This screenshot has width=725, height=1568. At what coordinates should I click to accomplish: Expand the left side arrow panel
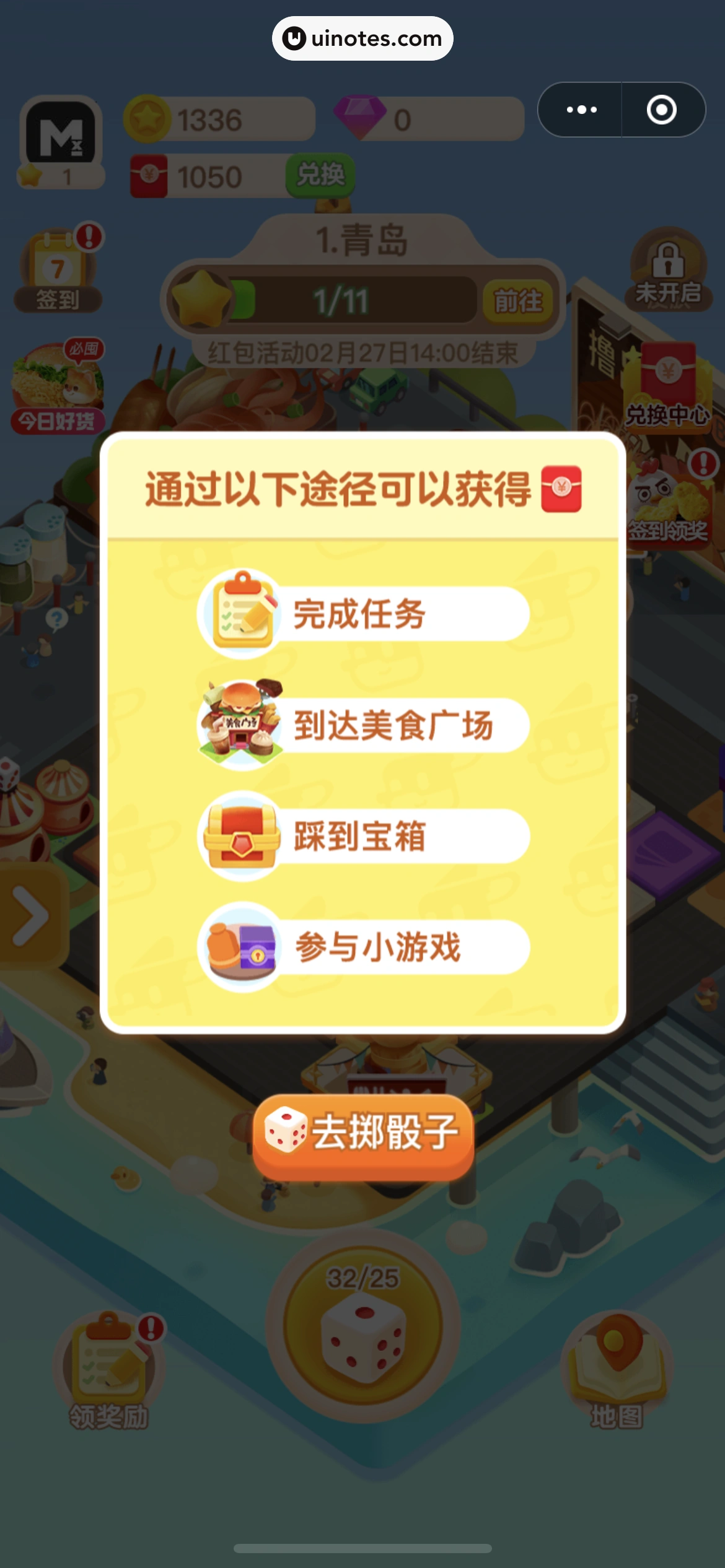tap(31, 915)
